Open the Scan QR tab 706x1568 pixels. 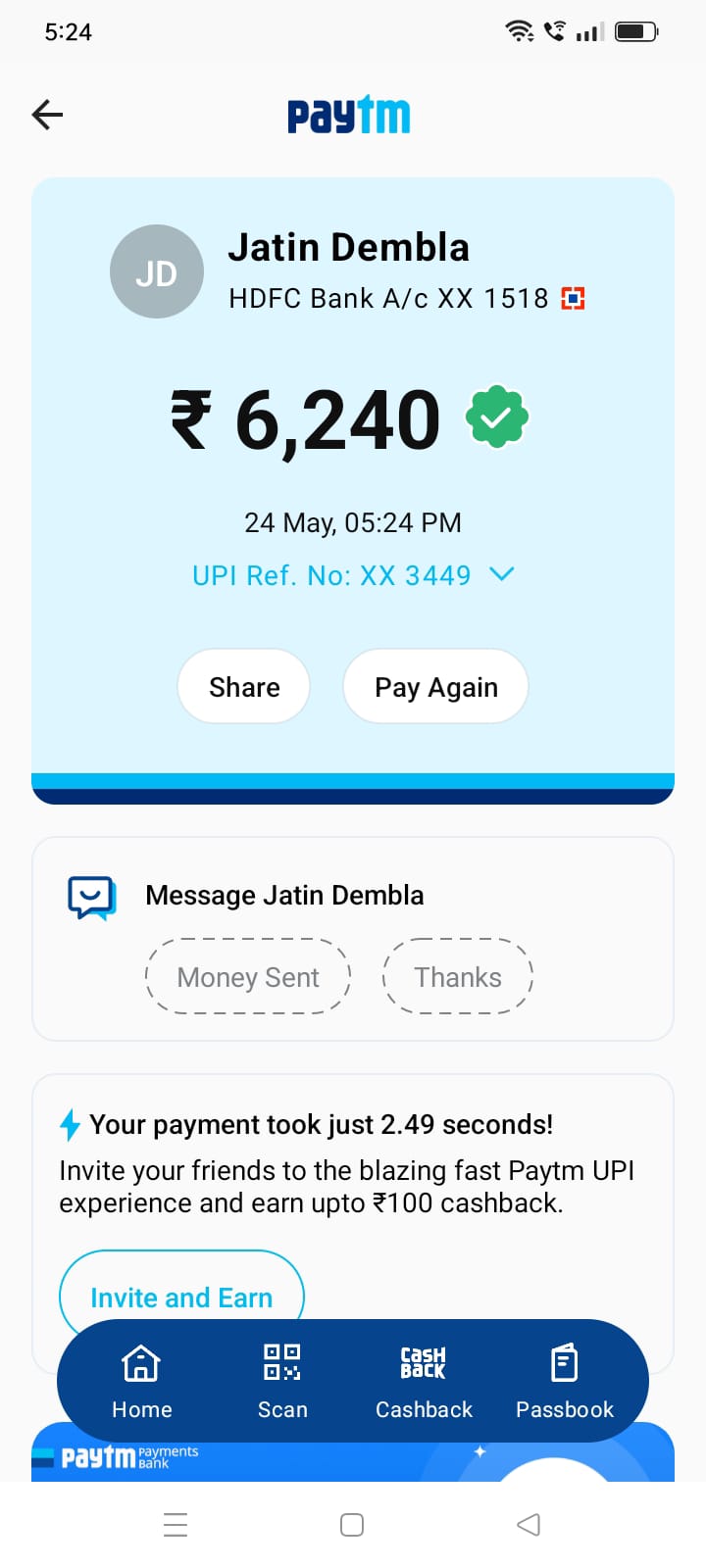(x=282, y=1381)
